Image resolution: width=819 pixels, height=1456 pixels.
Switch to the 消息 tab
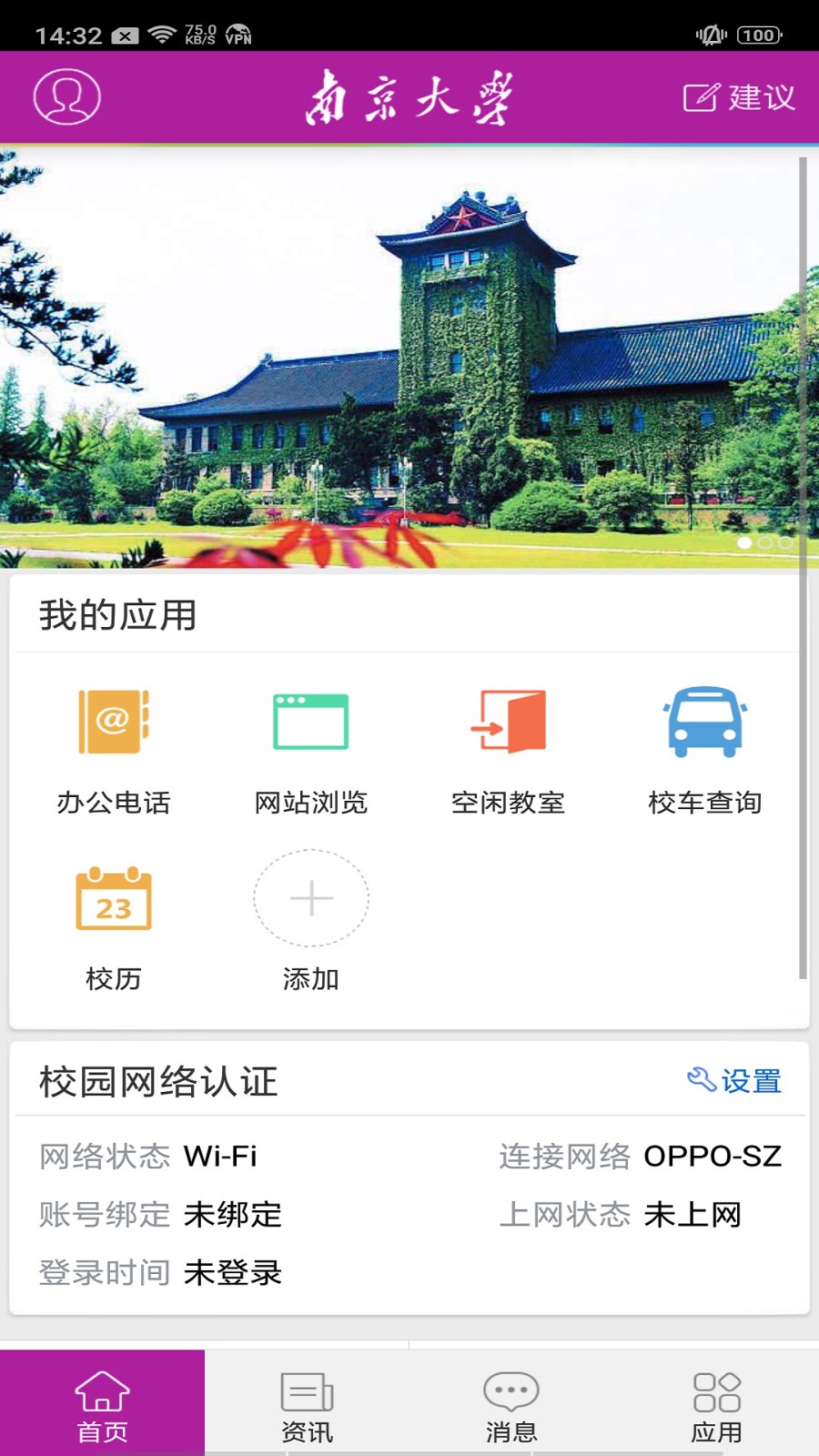point(511,1401)
